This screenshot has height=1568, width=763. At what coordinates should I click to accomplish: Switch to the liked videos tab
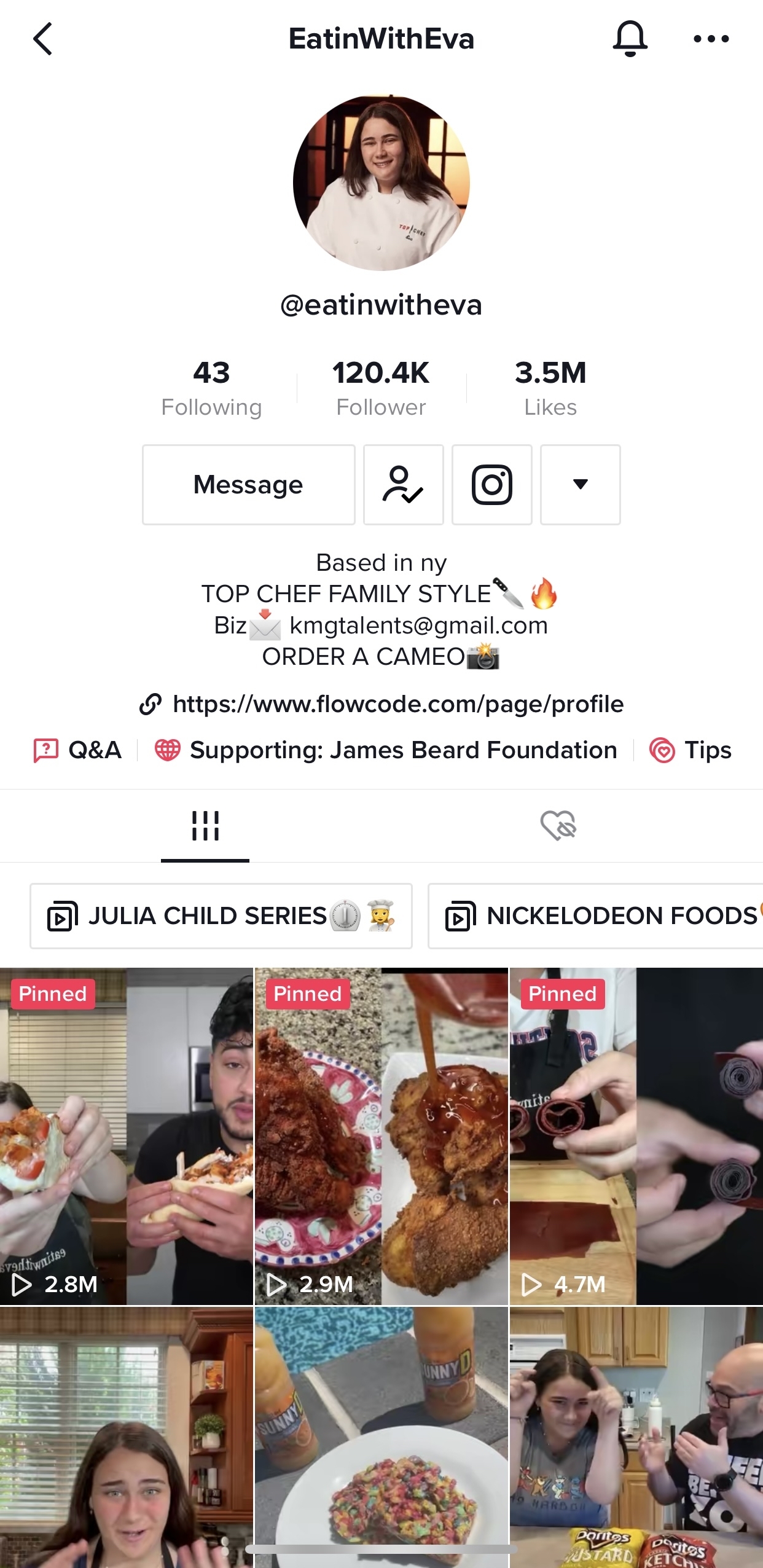(x=558, y=825)
